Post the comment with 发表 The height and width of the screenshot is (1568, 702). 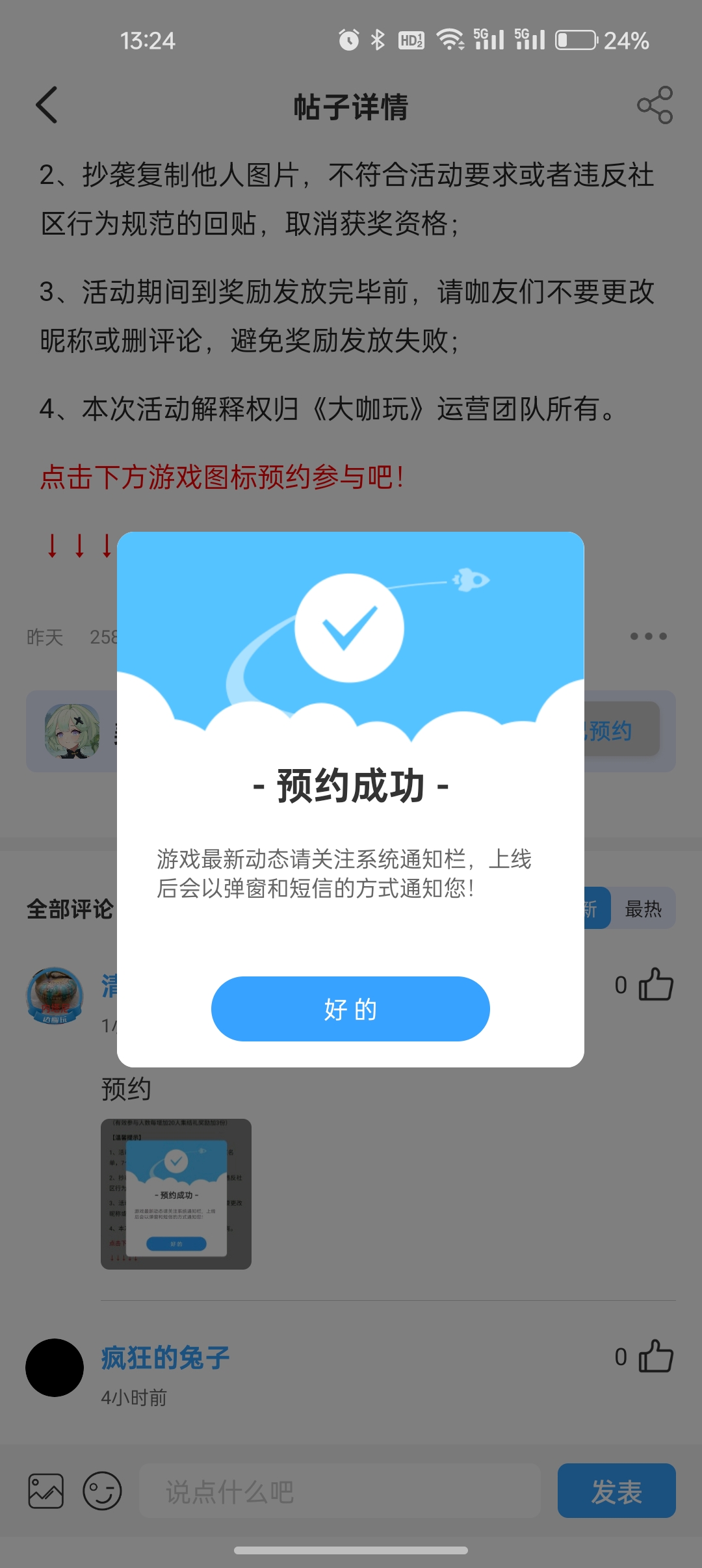tap(616, 1491)
